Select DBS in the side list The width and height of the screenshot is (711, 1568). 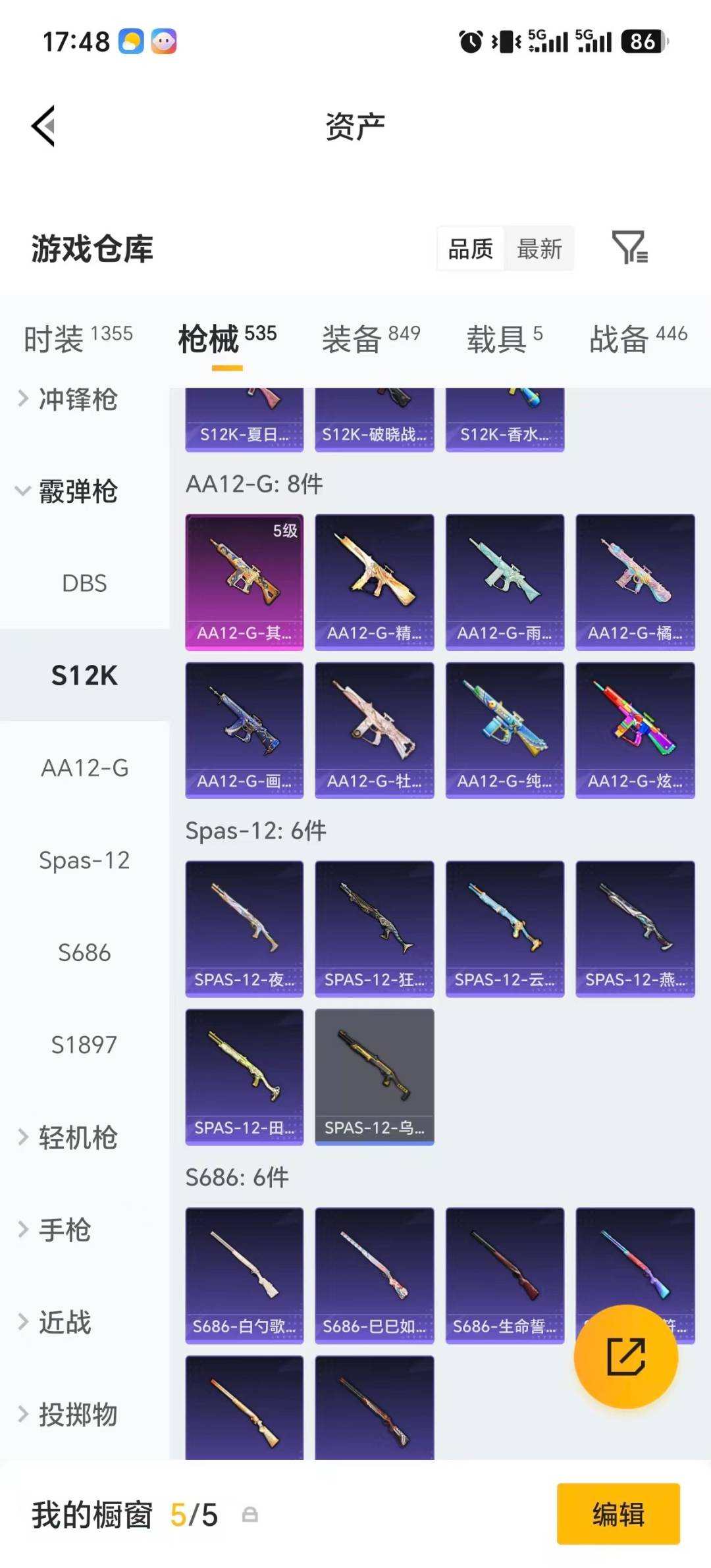(84, 583)
